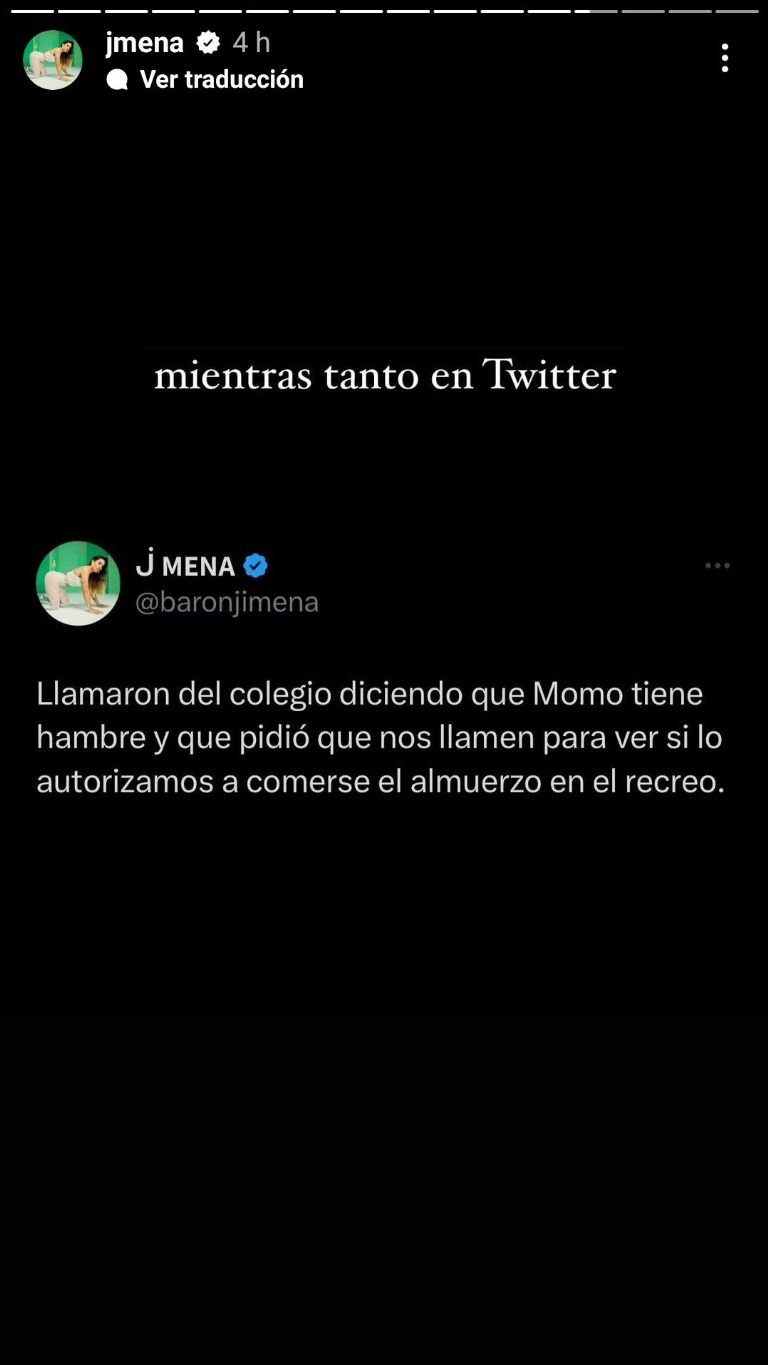Open the jmena username link

click(x=145, y=43)
